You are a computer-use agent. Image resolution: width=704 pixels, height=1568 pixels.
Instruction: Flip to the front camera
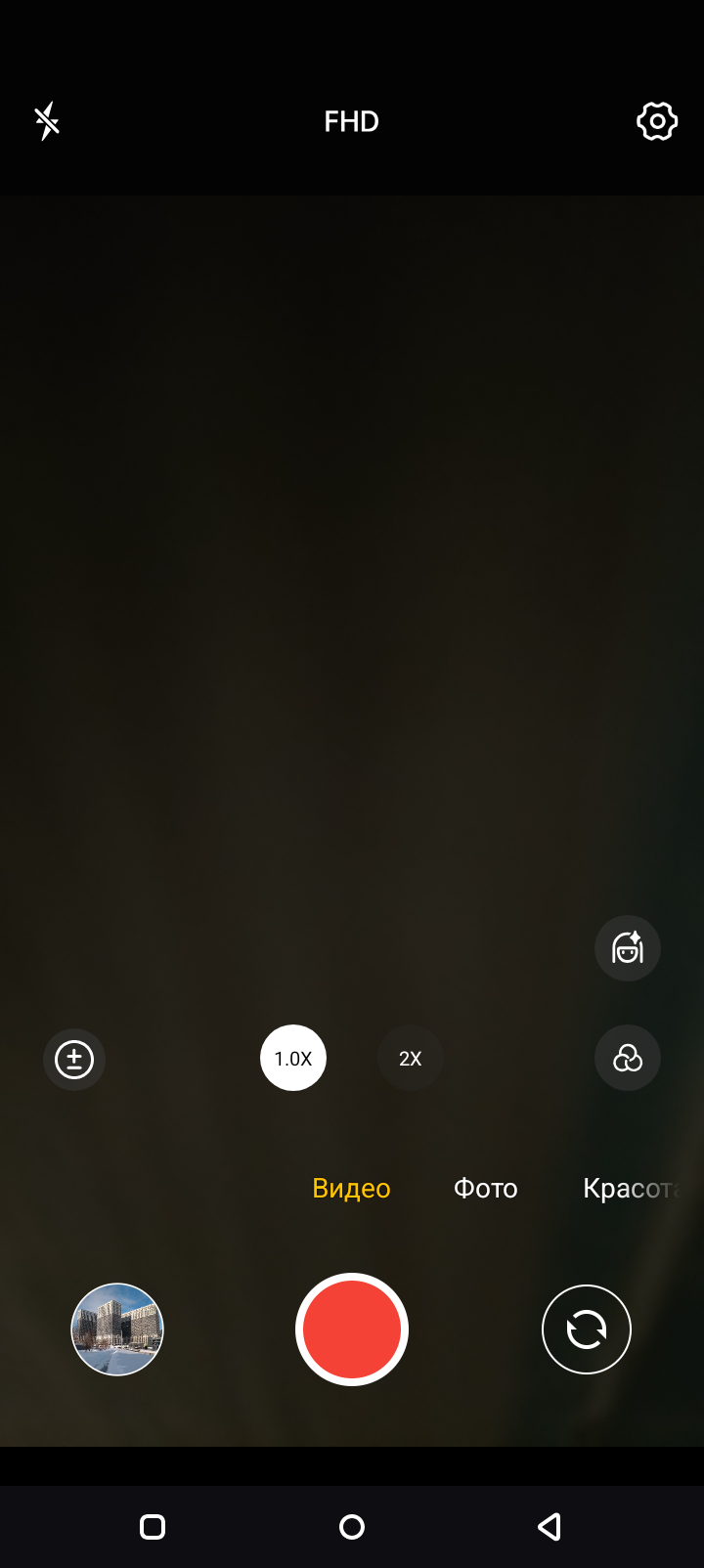tap(587, 1329)
